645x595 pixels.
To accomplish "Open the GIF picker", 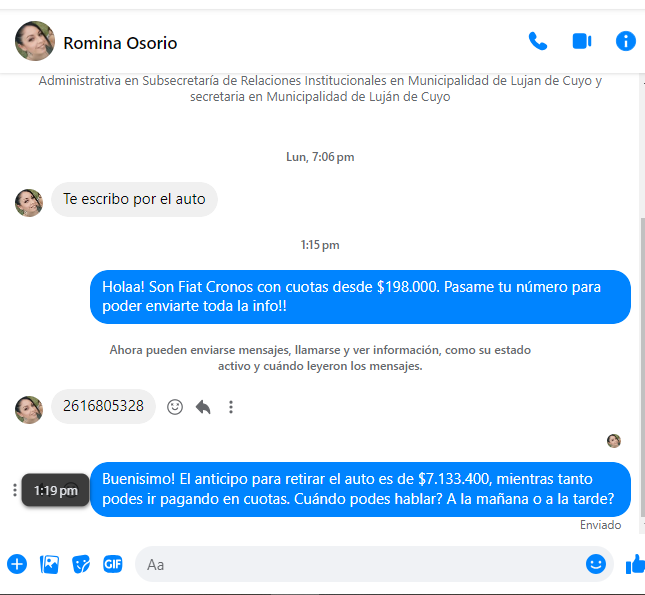I will 112,563.
